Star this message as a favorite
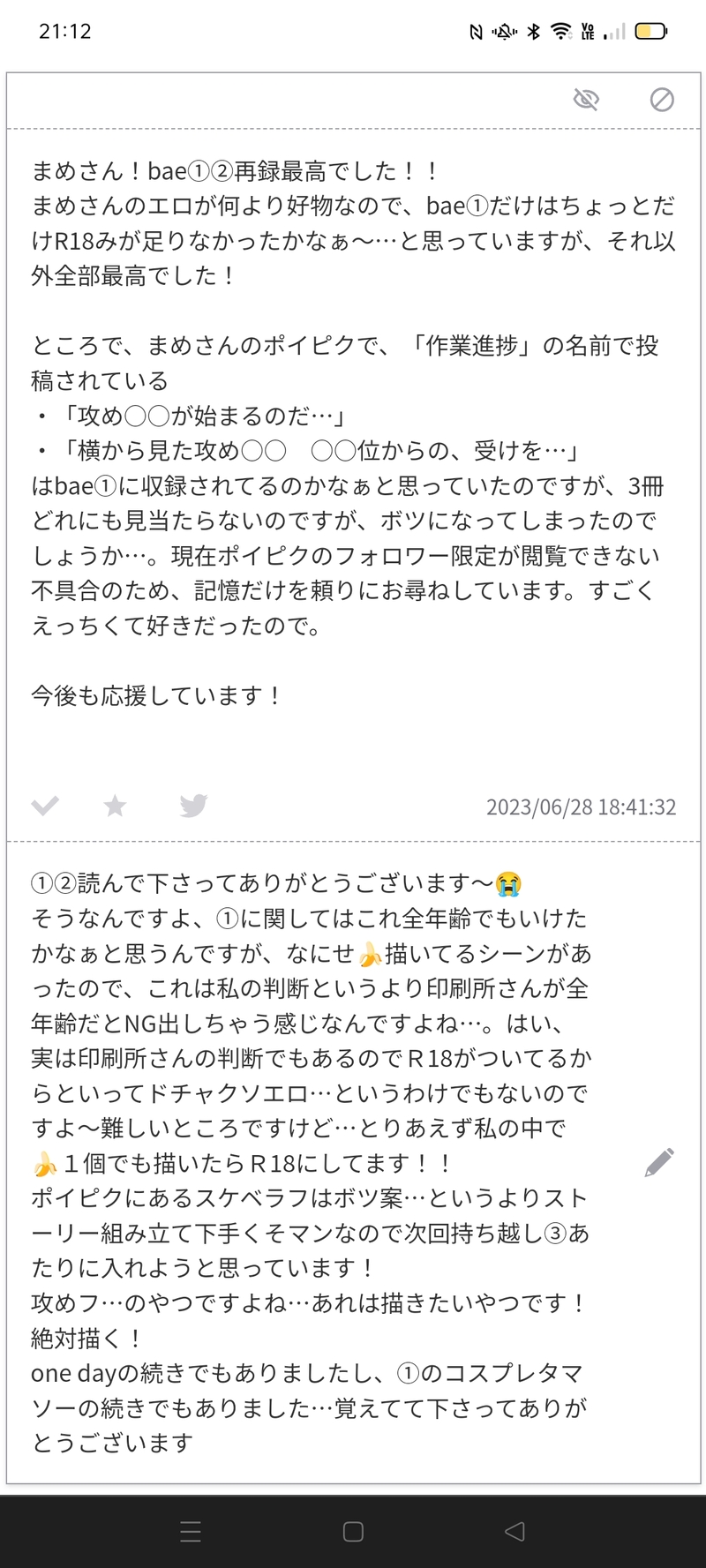Screen dimensions: 706x1568 (115, 806)
